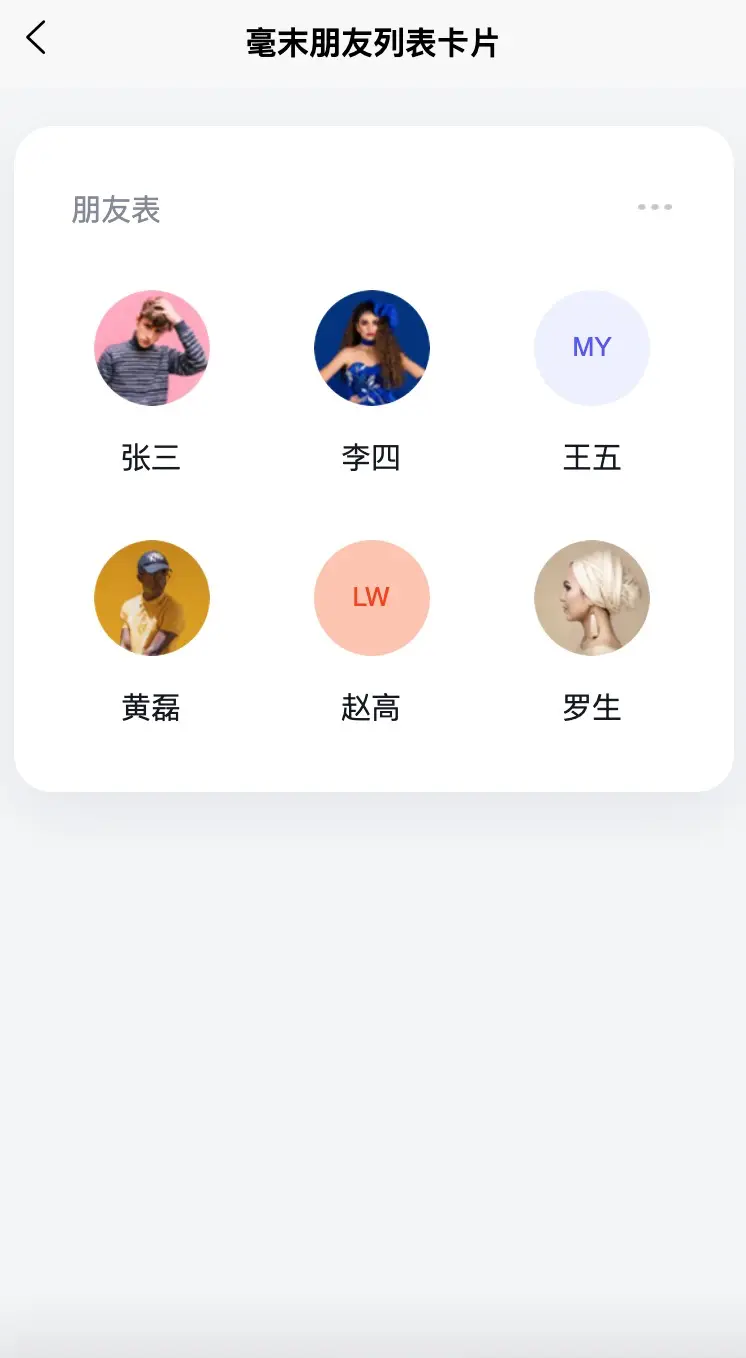Screen dimensions: 746x1358
Task: Choose friend 赵高 with LW avatar
Action: (x=372, y=598)
